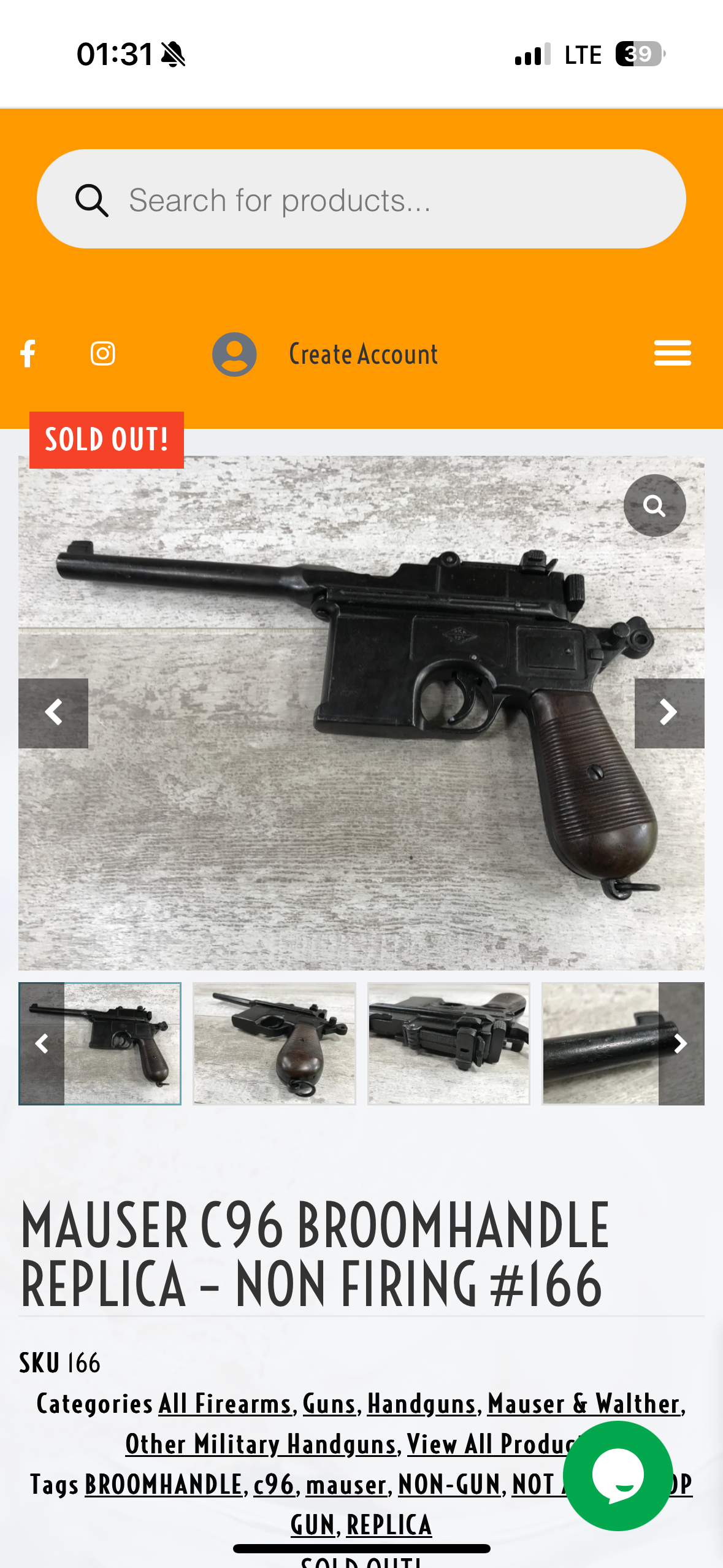Open the All Firearms category
The width and height of the screenshot is (723, 1568).
click(x=225, y=1404)
